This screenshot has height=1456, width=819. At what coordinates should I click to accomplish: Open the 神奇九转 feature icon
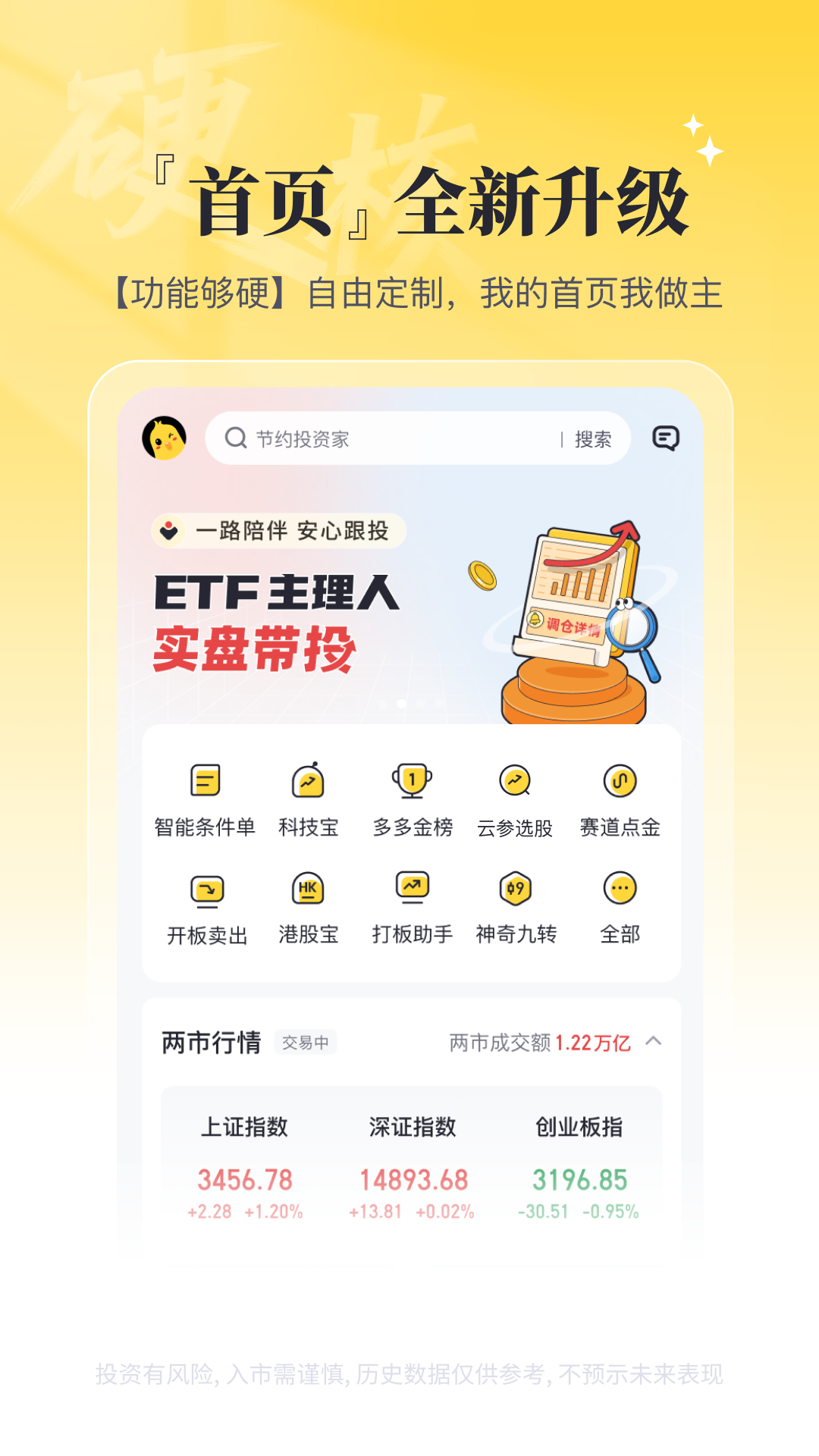click(514, 890)
